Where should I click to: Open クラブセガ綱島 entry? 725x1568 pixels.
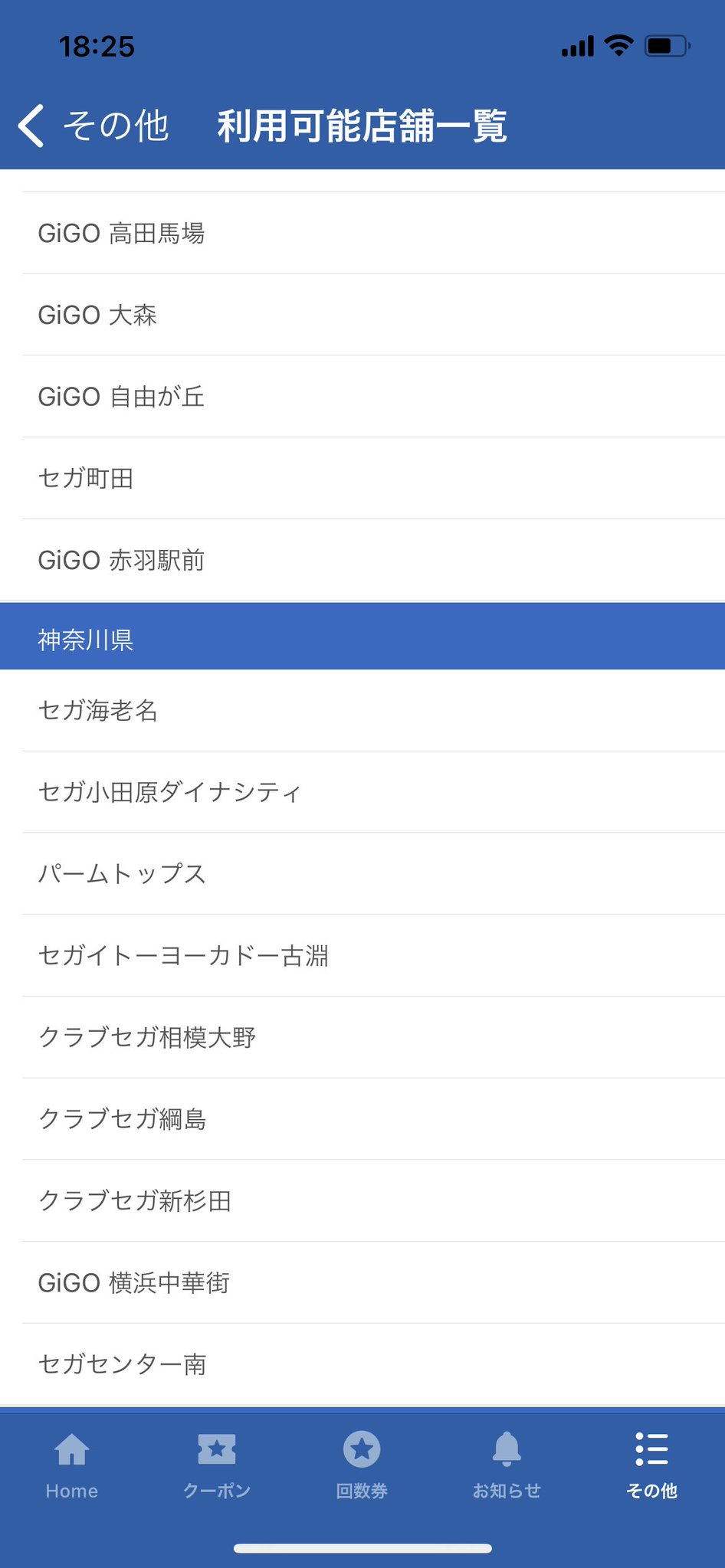click(x=362, y=1119)
